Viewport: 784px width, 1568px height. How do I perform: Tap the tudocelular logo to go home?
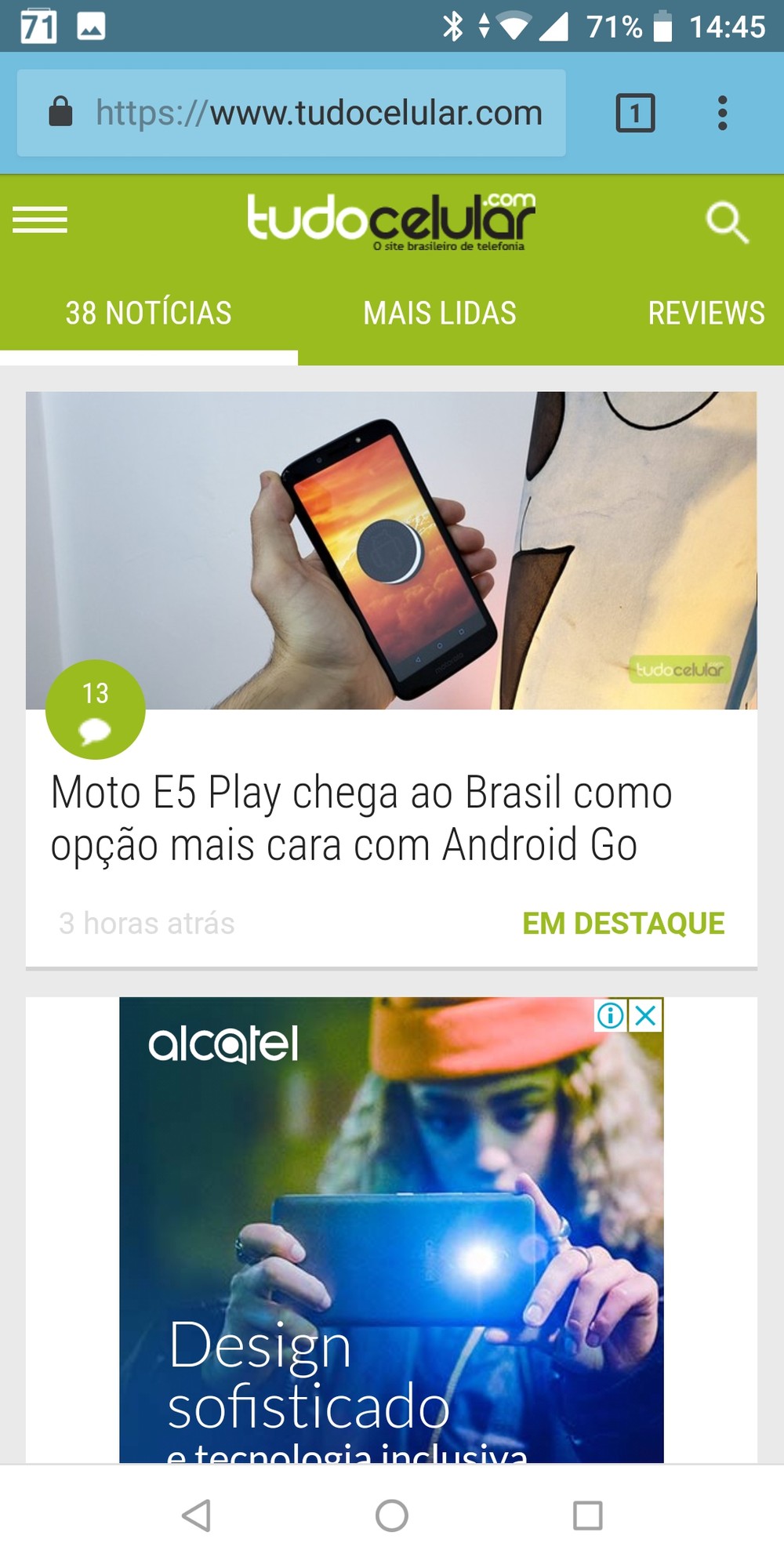point(391,222)
